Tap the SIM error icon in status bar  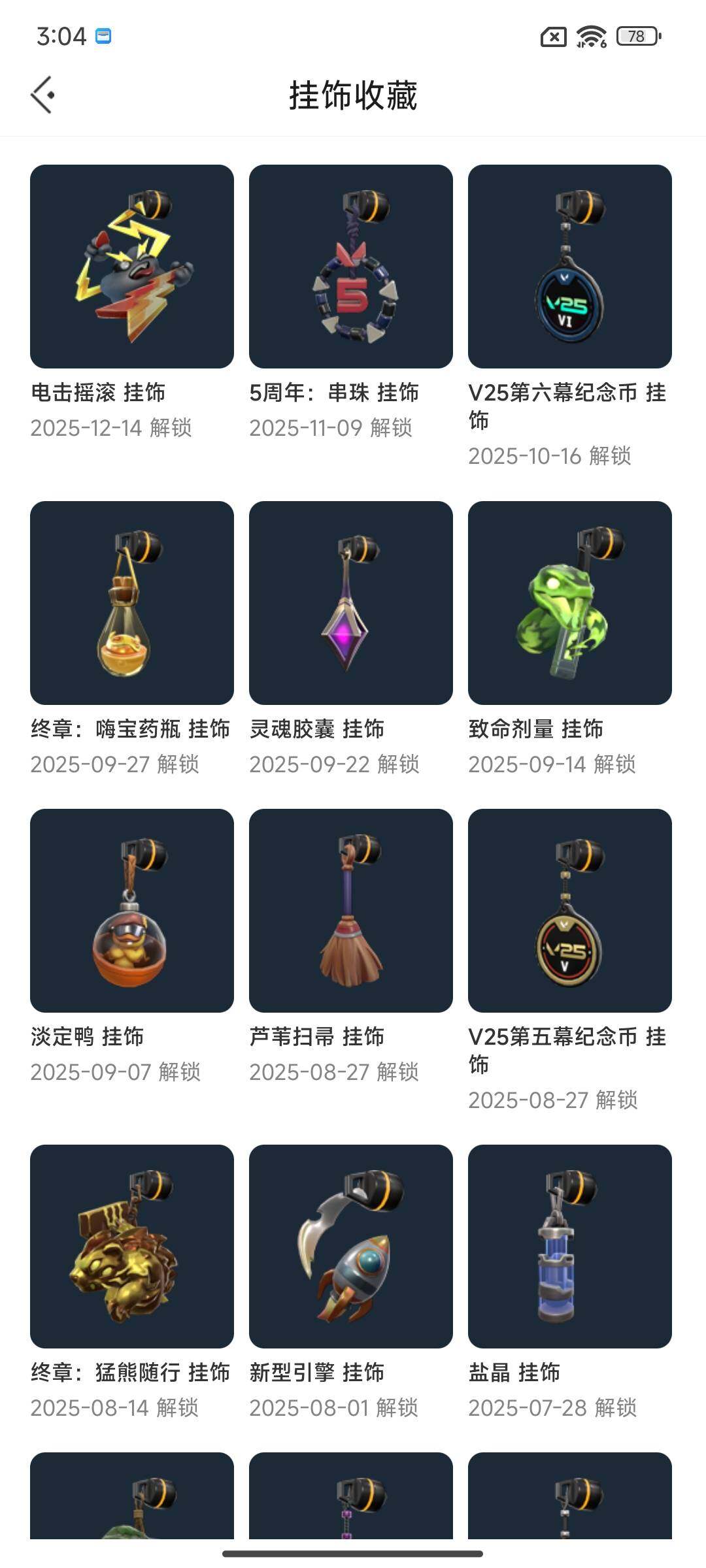coord(552,36)
